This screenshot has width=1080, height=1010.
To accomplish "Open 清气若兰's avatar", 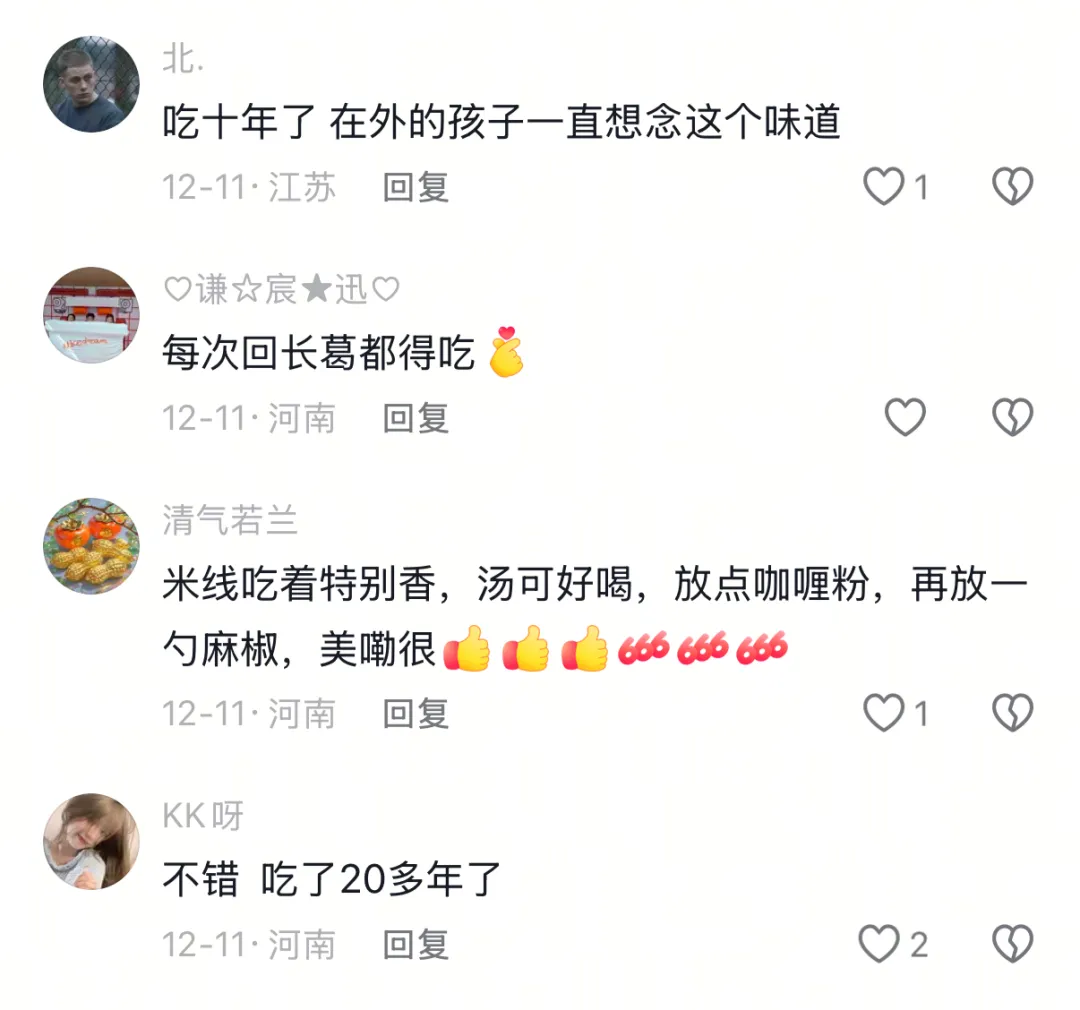I will 91,546.
